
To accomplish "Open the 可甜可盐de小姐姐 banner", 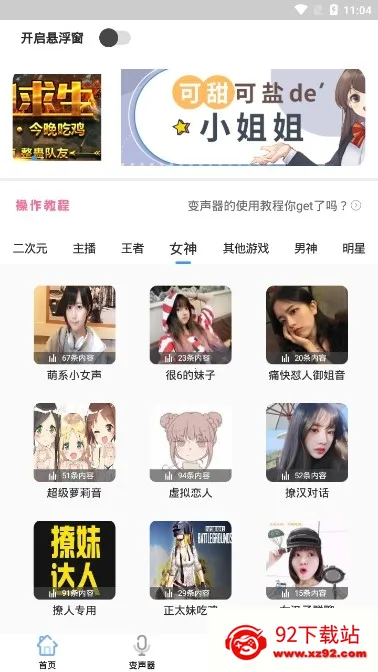I will [x=243, y=117].
